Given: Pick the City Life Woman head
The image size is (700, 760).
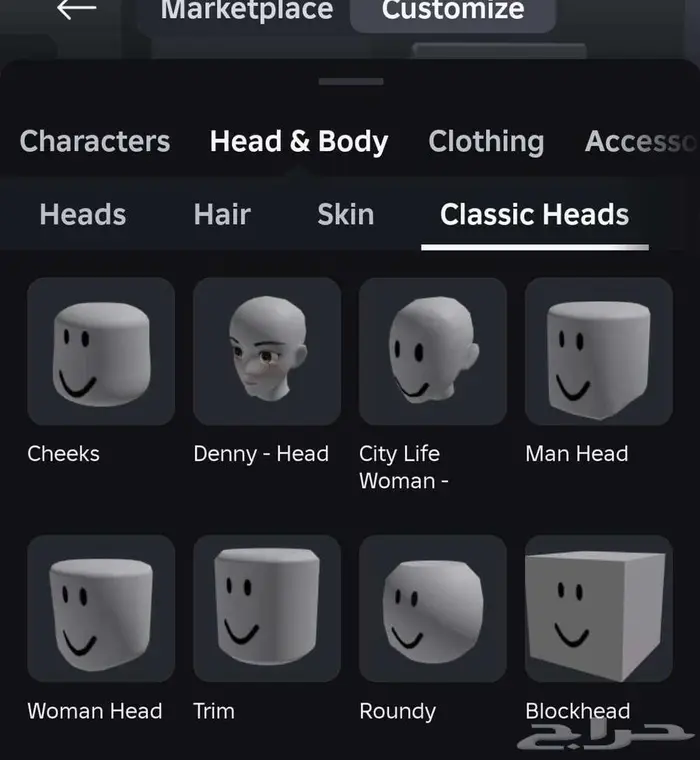Looking at the screenshot, I should click(x=433, y=351).
